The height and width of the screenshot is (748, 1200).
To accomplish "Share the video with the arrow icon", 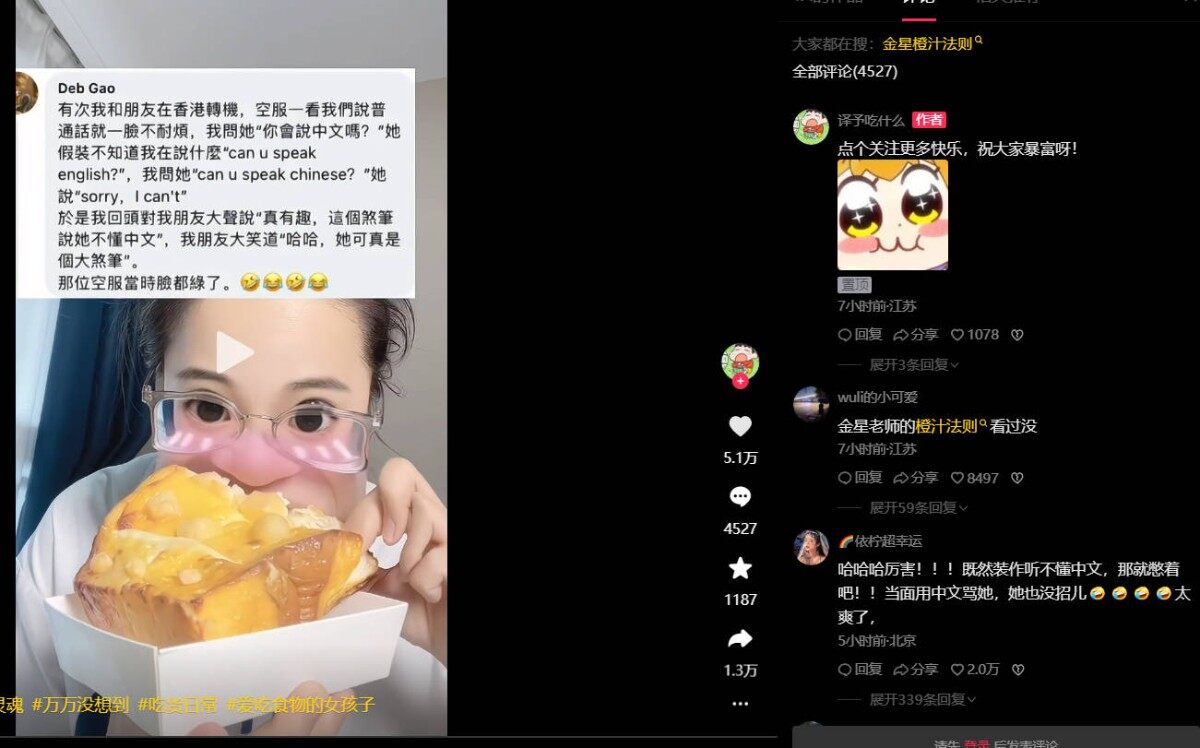I will coord(740,639).
